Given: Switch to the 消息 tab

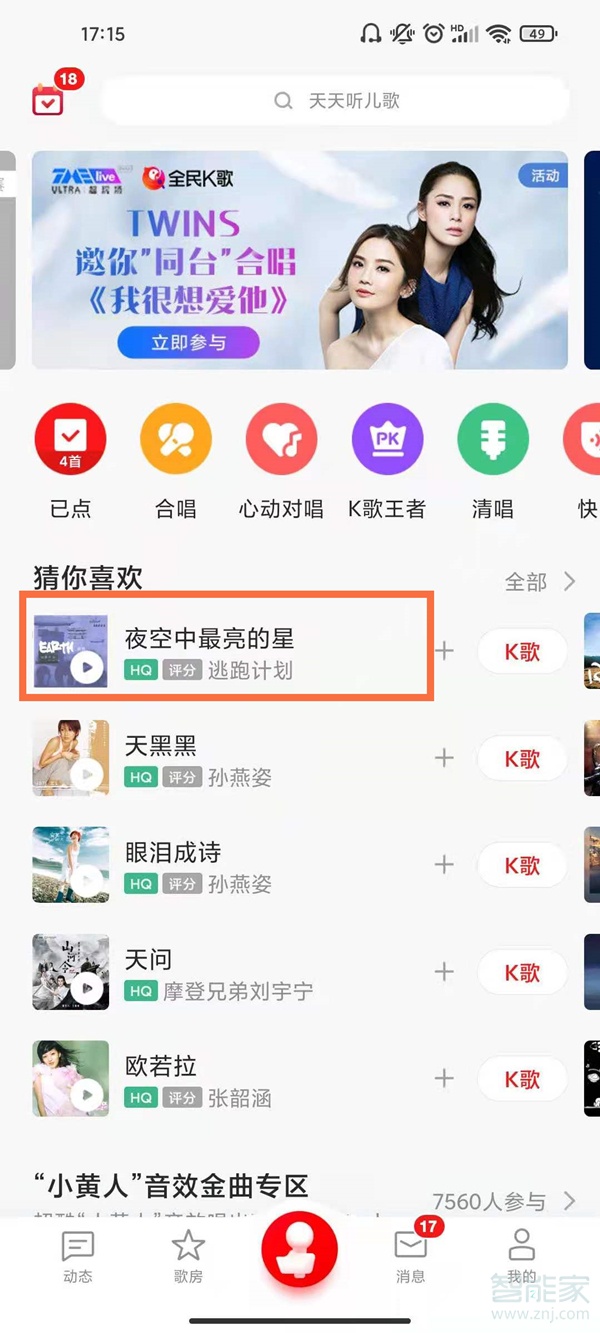Looking at the screenshot, I should click(410, 1256).
